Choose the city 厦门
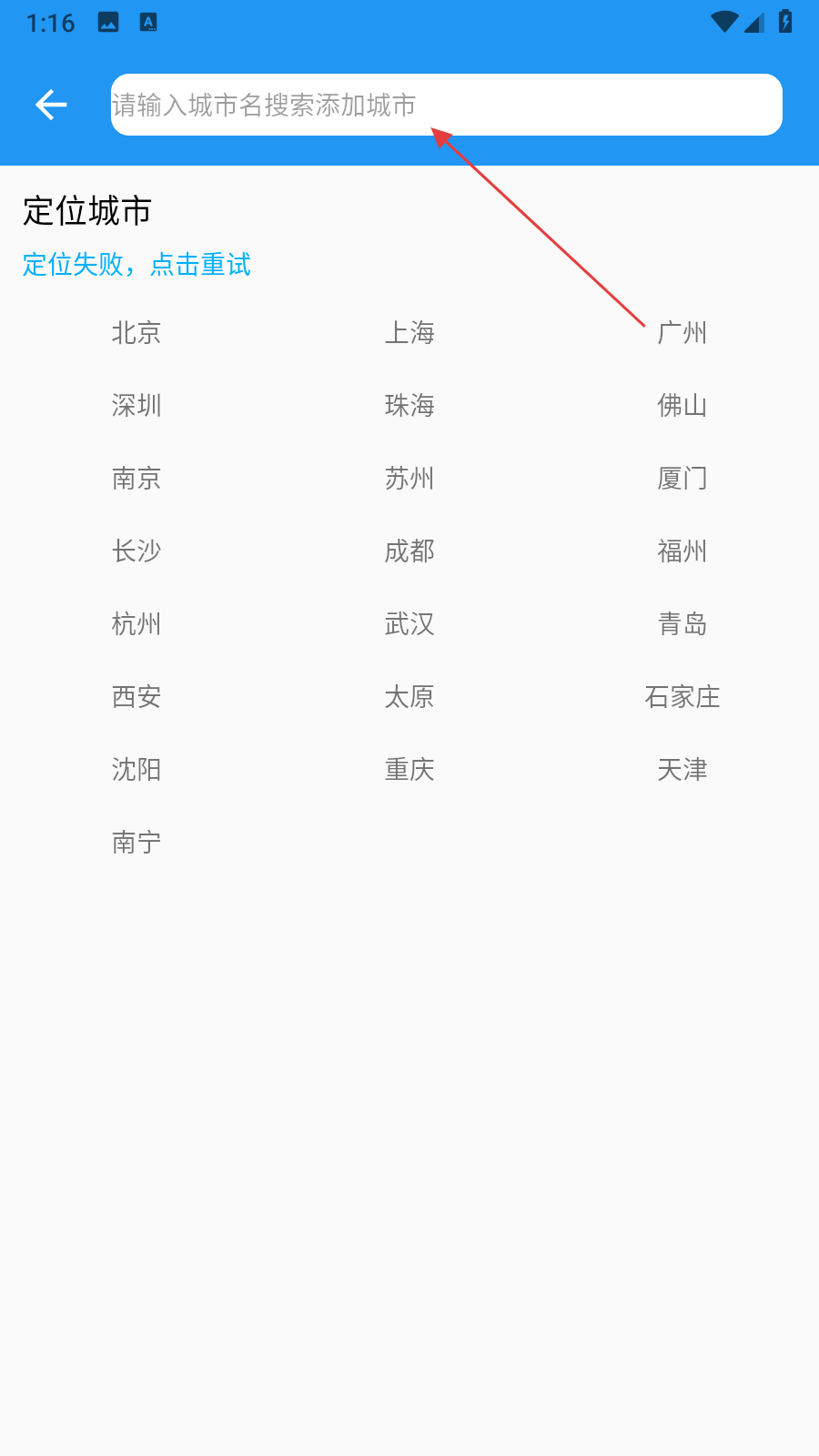This screenshot has width=819, height=1456. [682, 479]
